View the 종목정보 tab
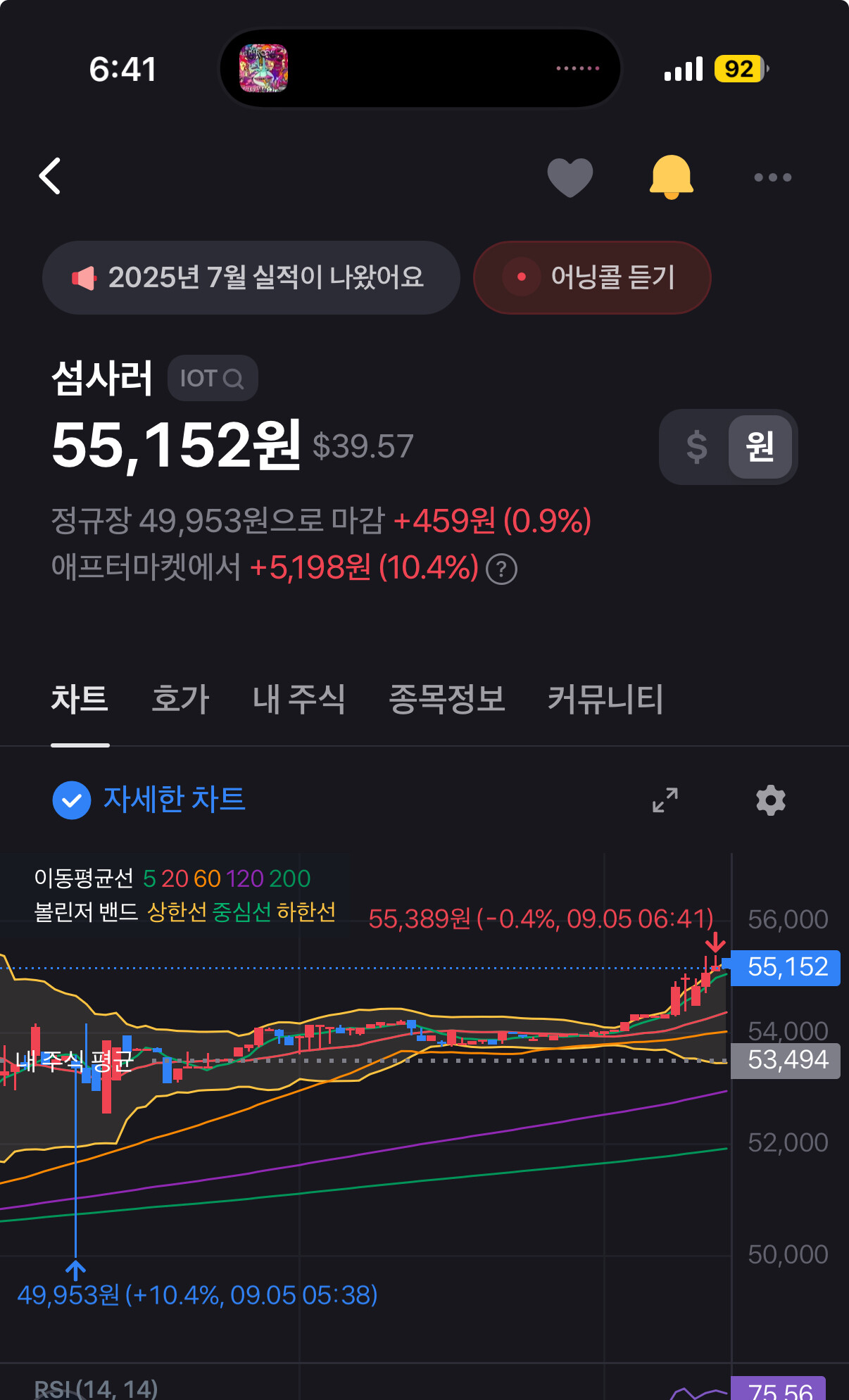This screenshot has width=849, height=1400. (447, 699)
